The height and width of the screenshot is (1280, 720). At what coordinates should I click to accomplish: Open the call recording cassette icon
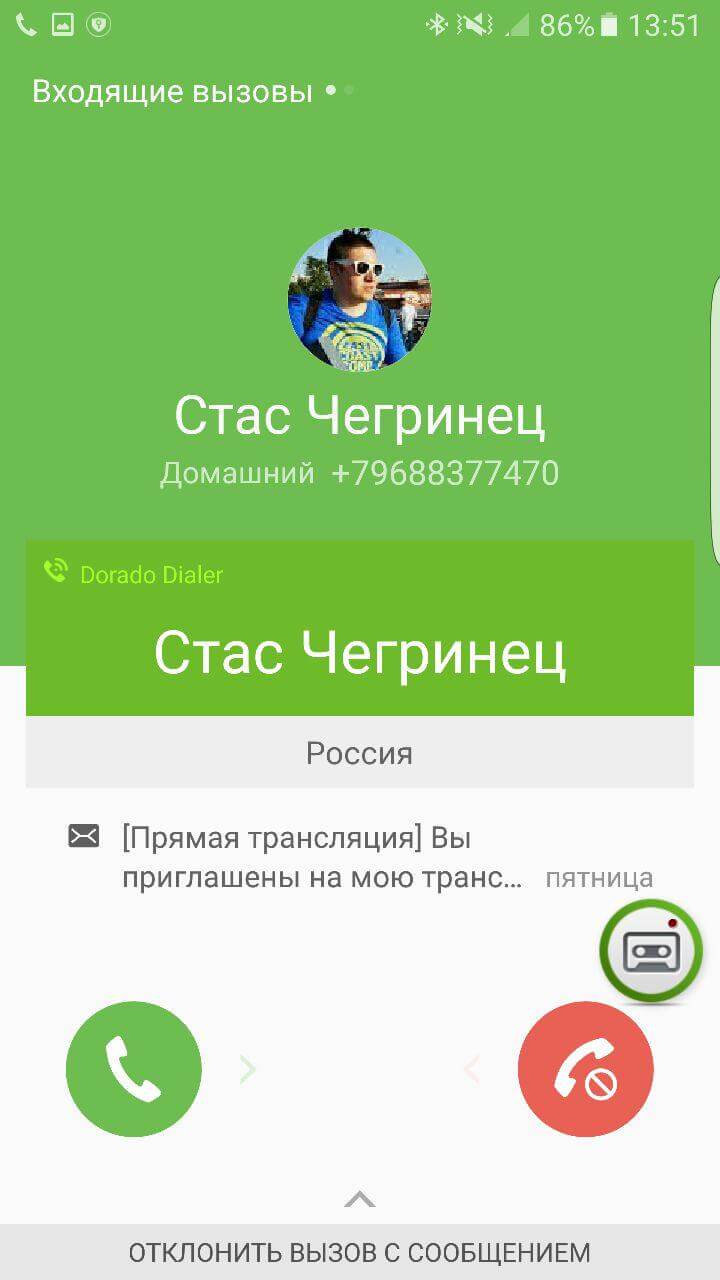[651, 952]
